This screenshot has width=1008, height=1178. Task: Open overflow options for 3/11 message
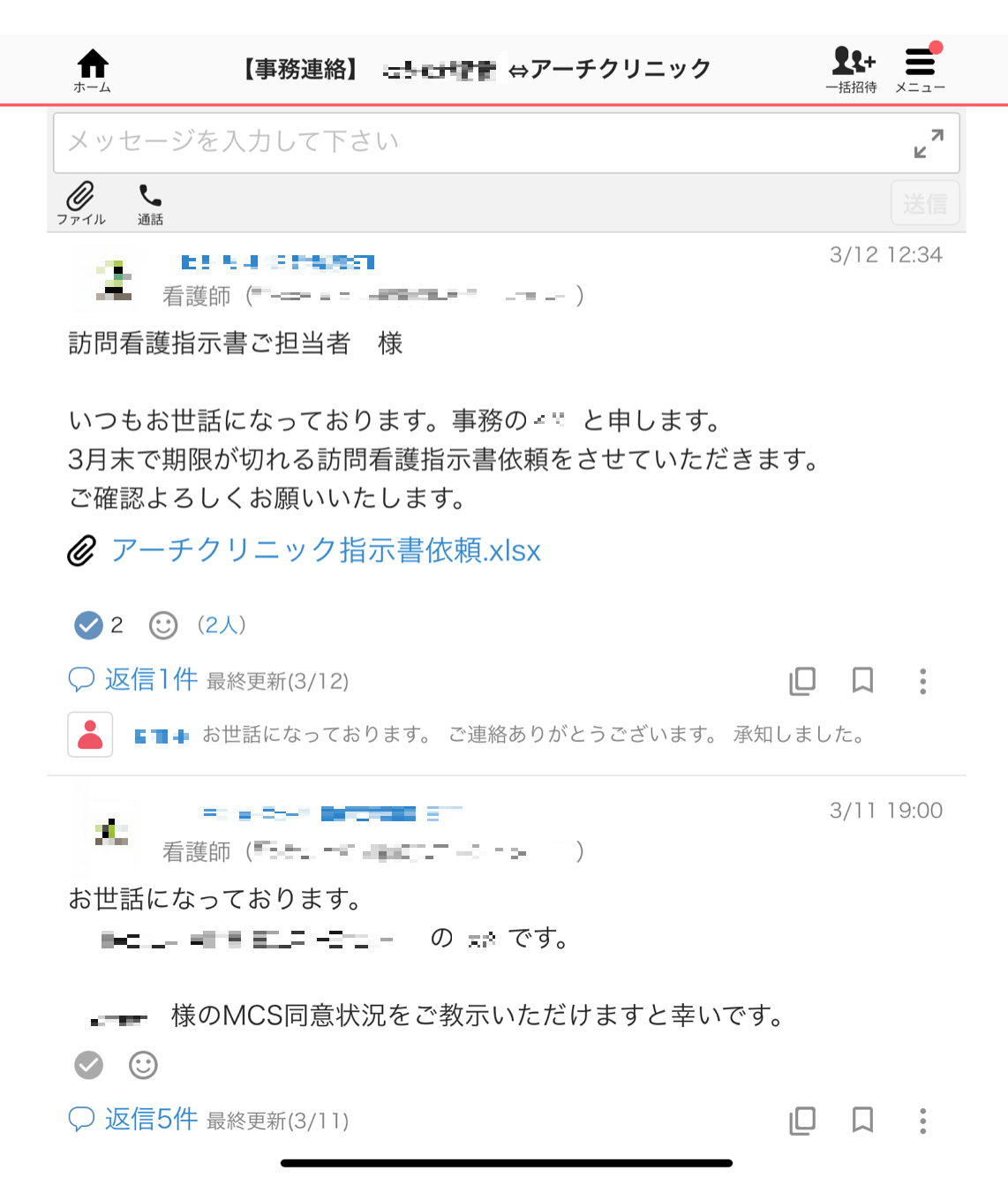tap(922, 1121)
